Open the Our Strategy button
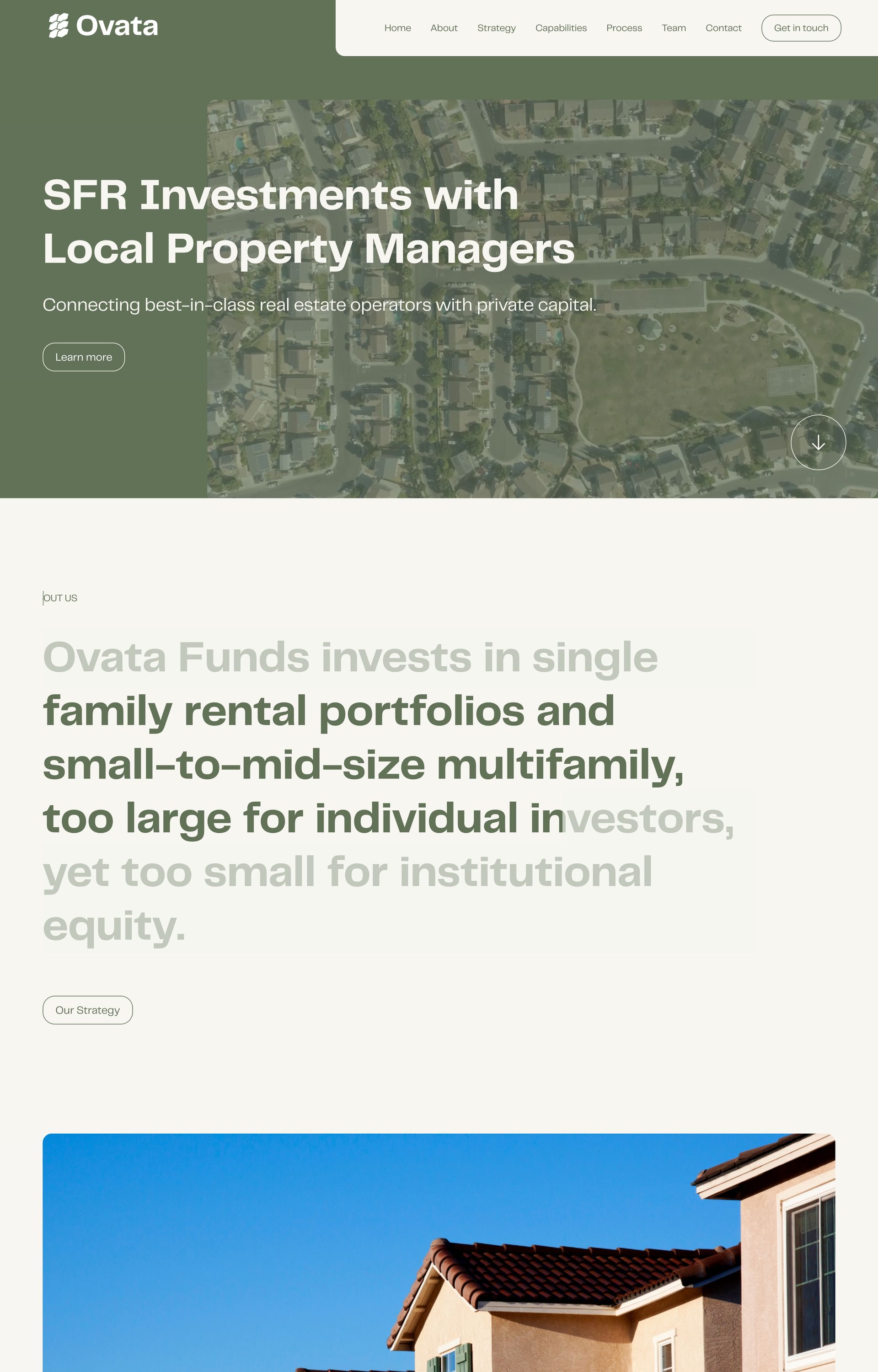878x1372 pixels. (x=87, y=1010)
